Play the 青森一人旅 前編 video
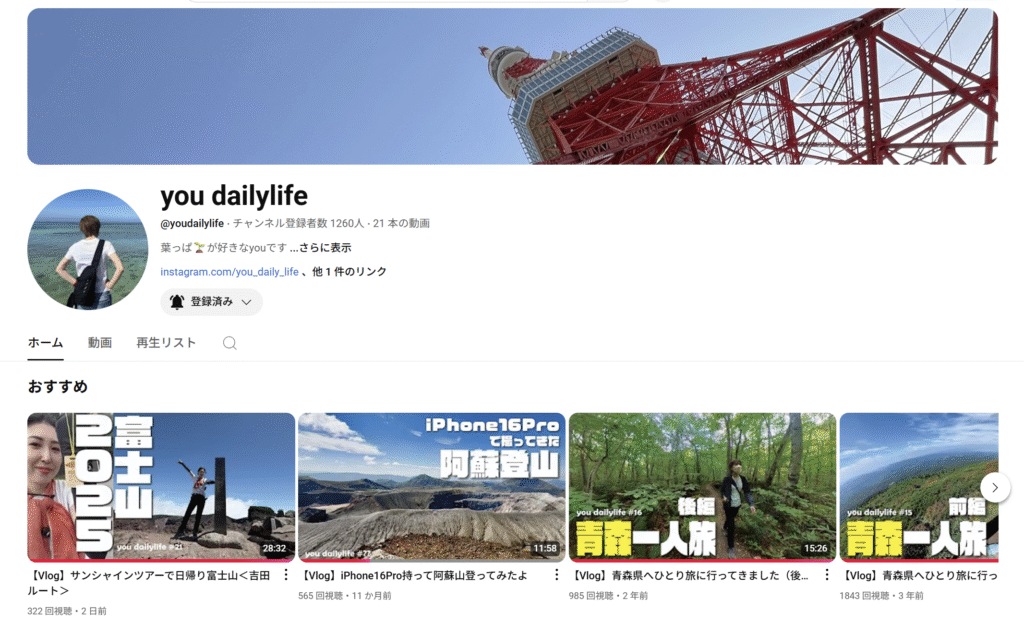The image size is (1024, 623). pyautogui.click(x=918, y=487)
